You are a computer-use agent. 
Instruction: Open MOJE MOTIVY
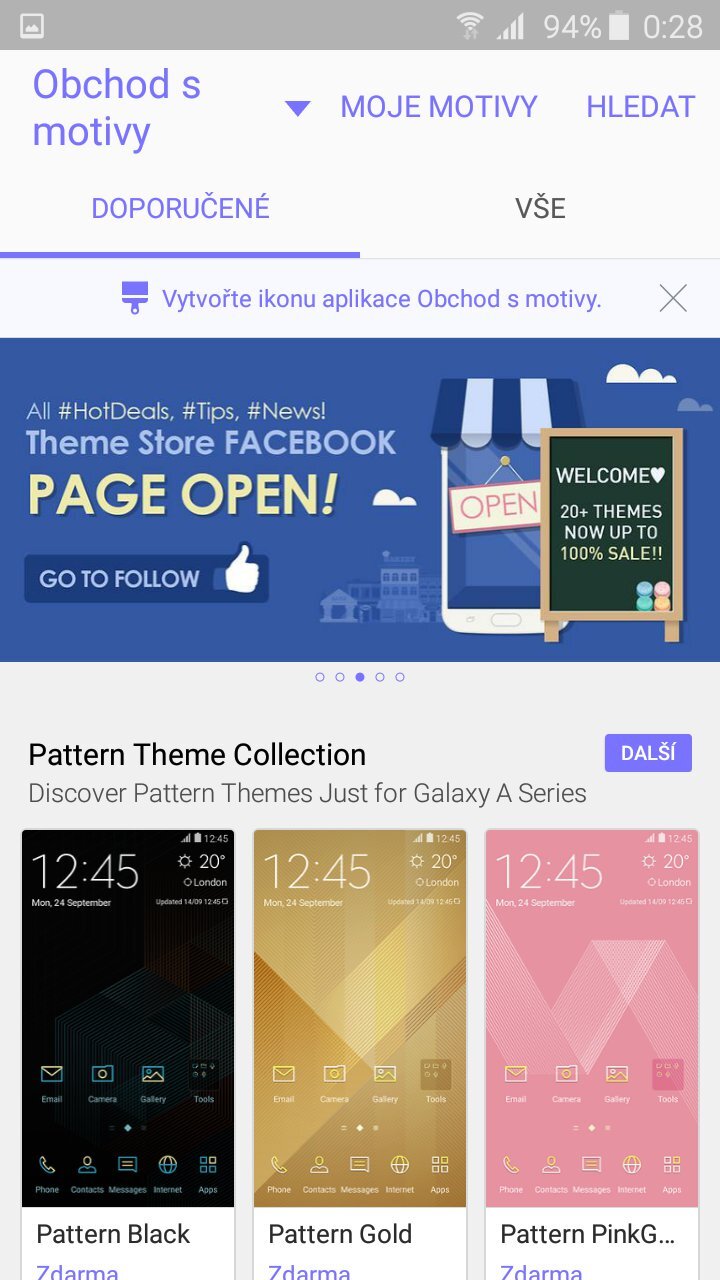click(439, 107)
